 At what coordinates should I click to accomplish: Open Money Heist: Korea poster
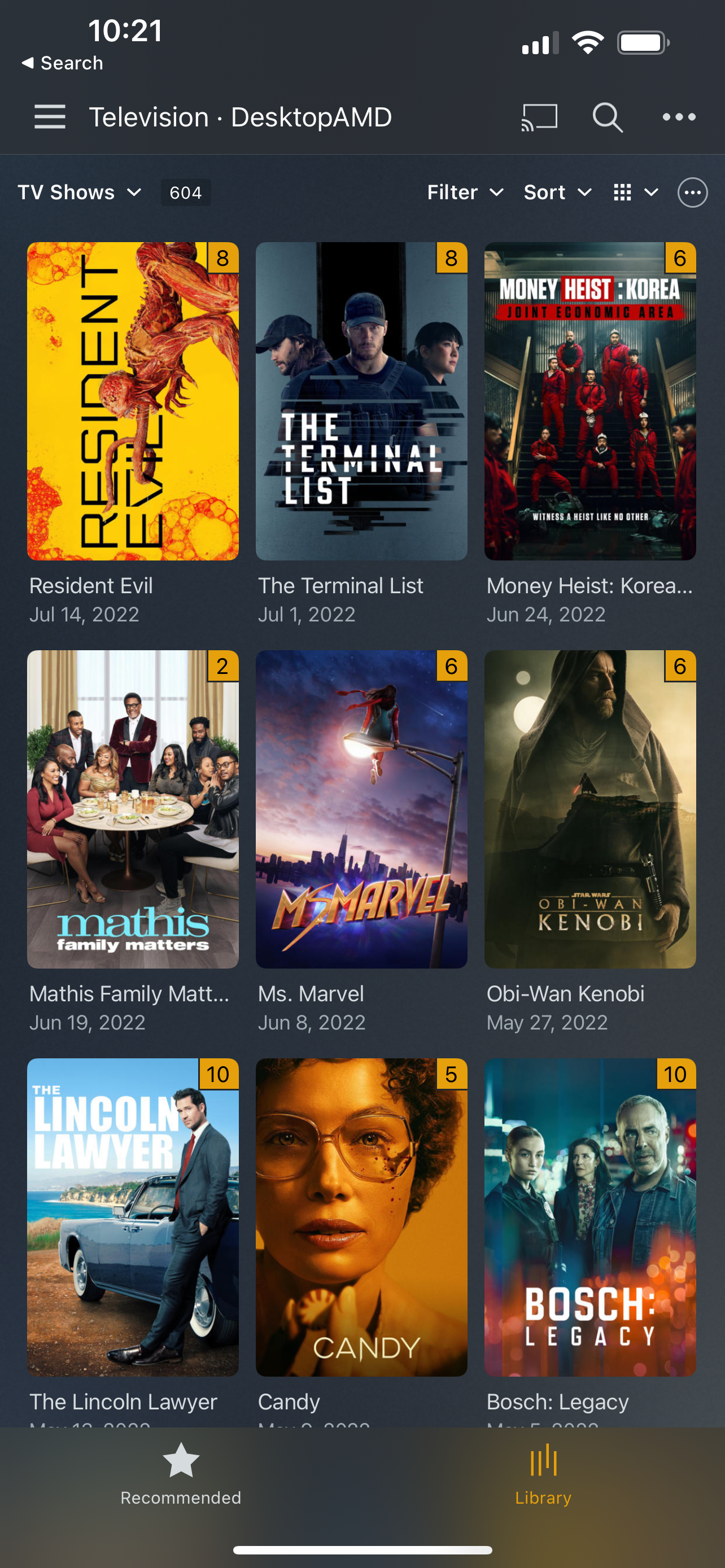point(589,401)
